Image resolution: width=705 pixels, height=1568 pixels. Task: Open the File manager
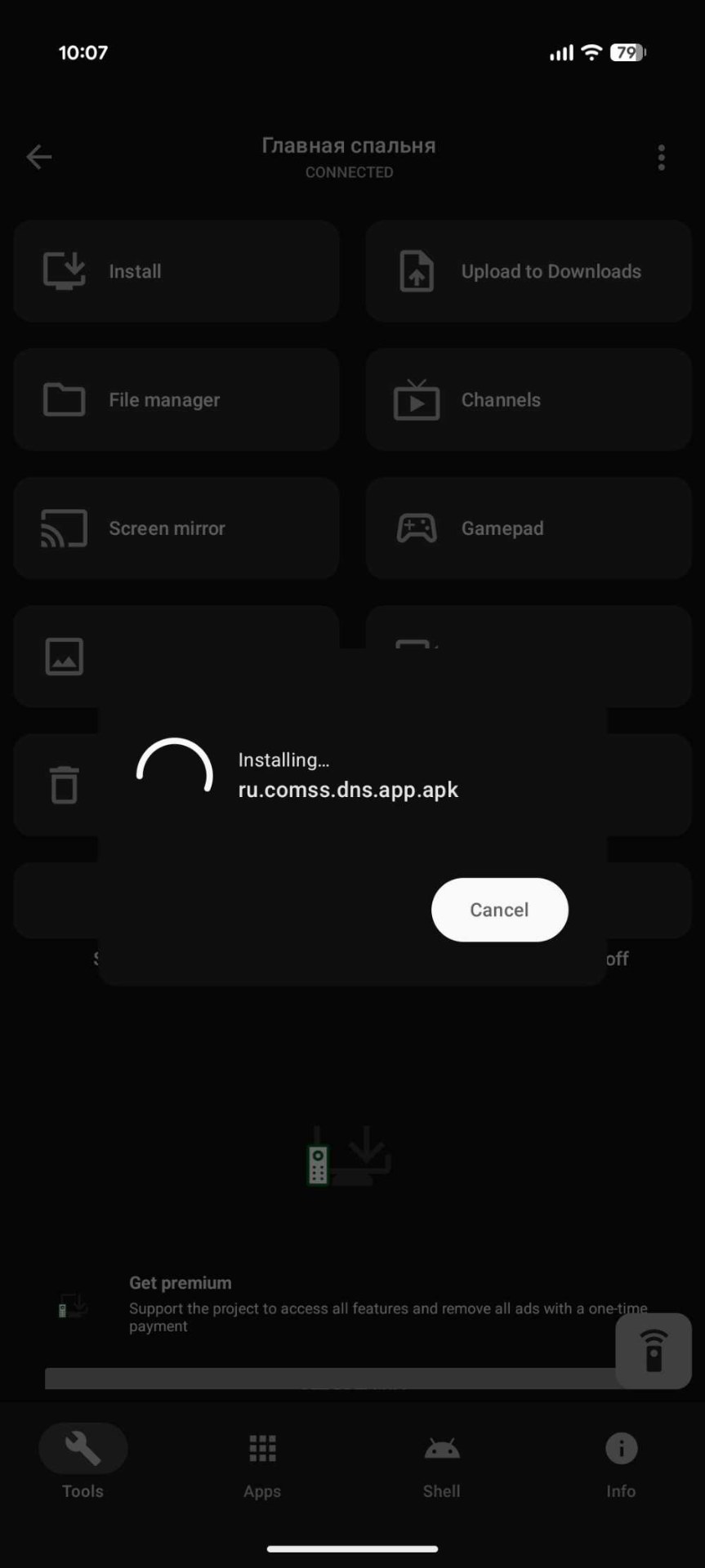pyautogui.click(x=176, y=399)
